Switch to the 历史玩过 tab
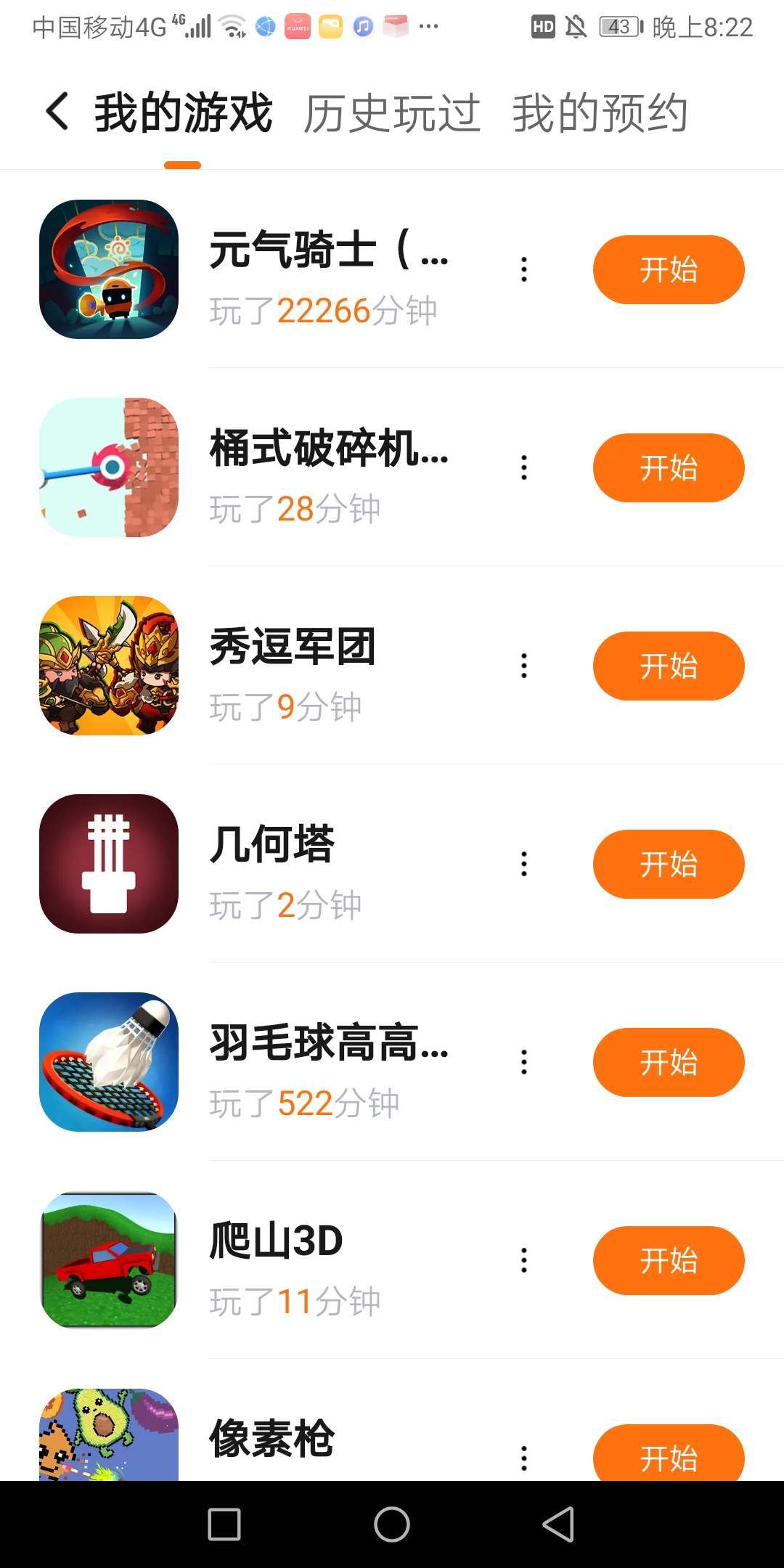The height and width of the screenshot is (1568, 784). click(392, 114)
